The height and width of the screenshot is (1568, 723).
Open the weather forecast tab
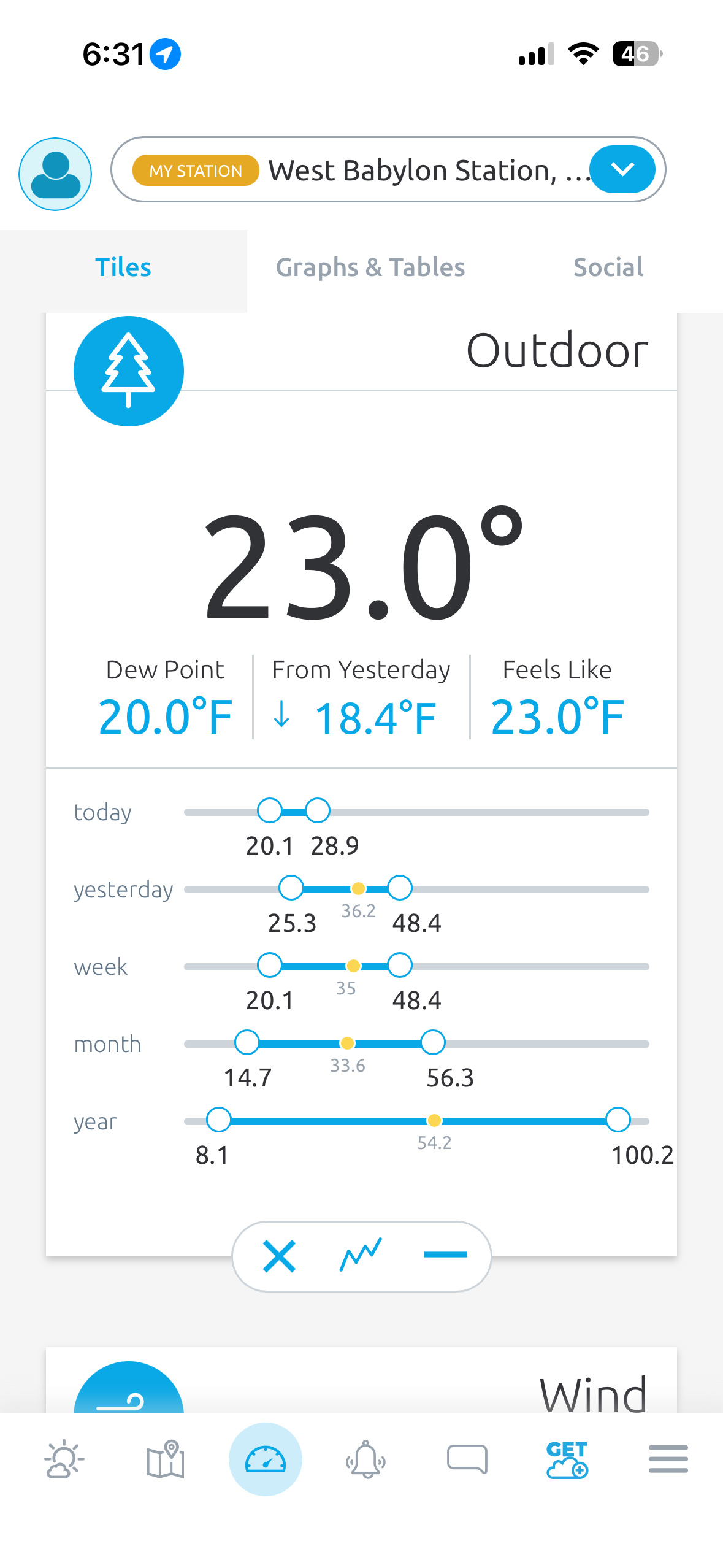pyautogui.click(x=64, y=1459)
